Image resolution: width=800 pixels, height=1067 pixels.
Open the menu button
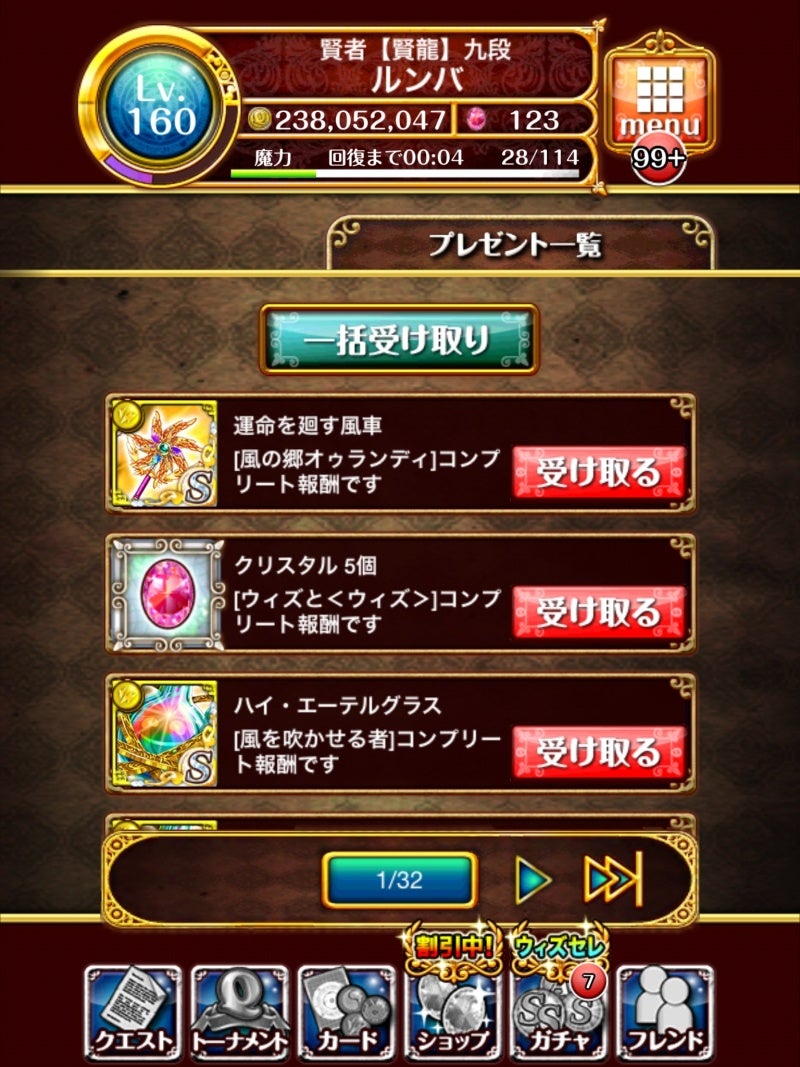pyautogui.click(x=660, y=100)
